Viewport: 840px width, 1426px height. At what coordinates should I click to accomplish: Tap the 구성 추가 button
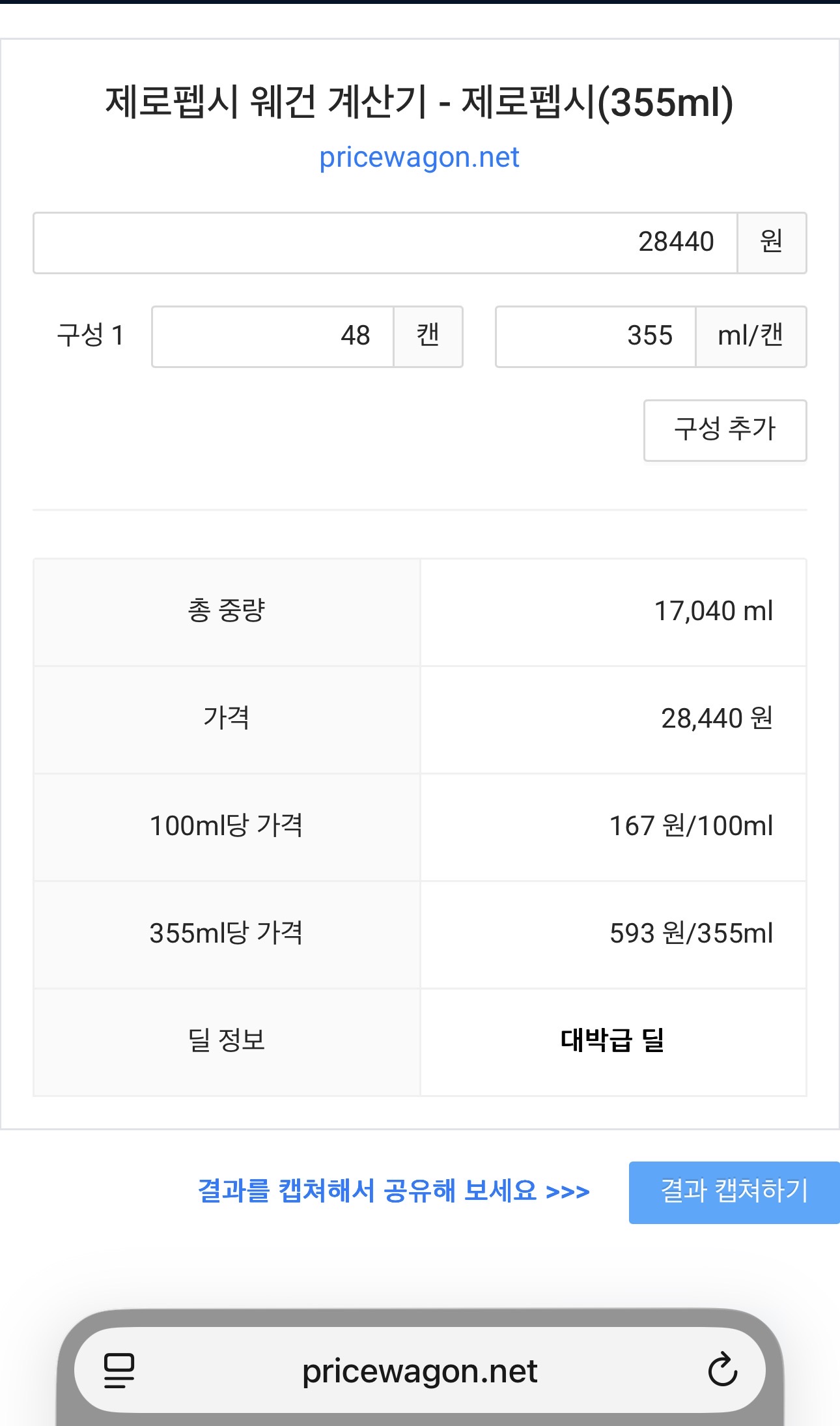pos(725,430)
